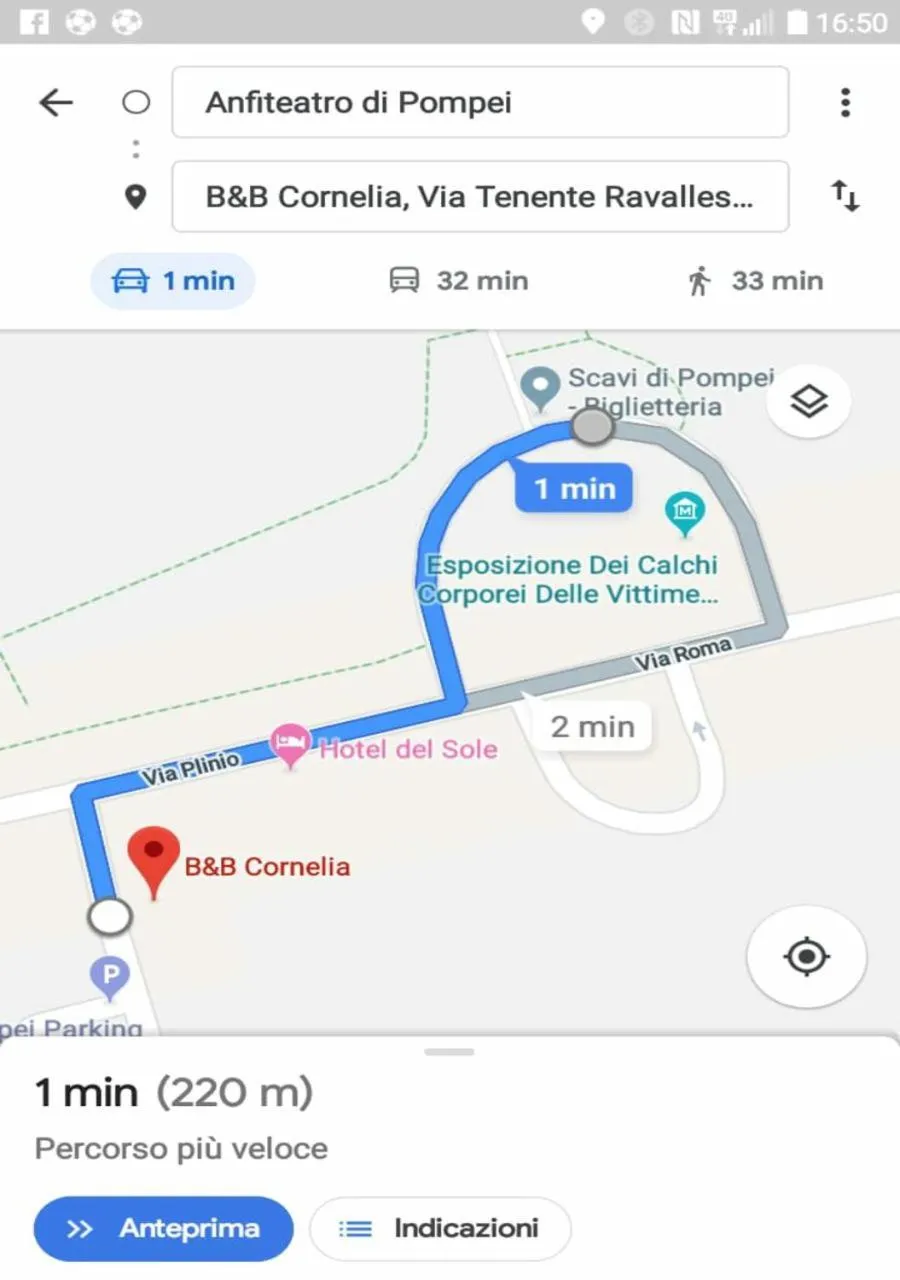Select the alternative 2 min route
Screen dimensions: 900x1280
(592, 726)
